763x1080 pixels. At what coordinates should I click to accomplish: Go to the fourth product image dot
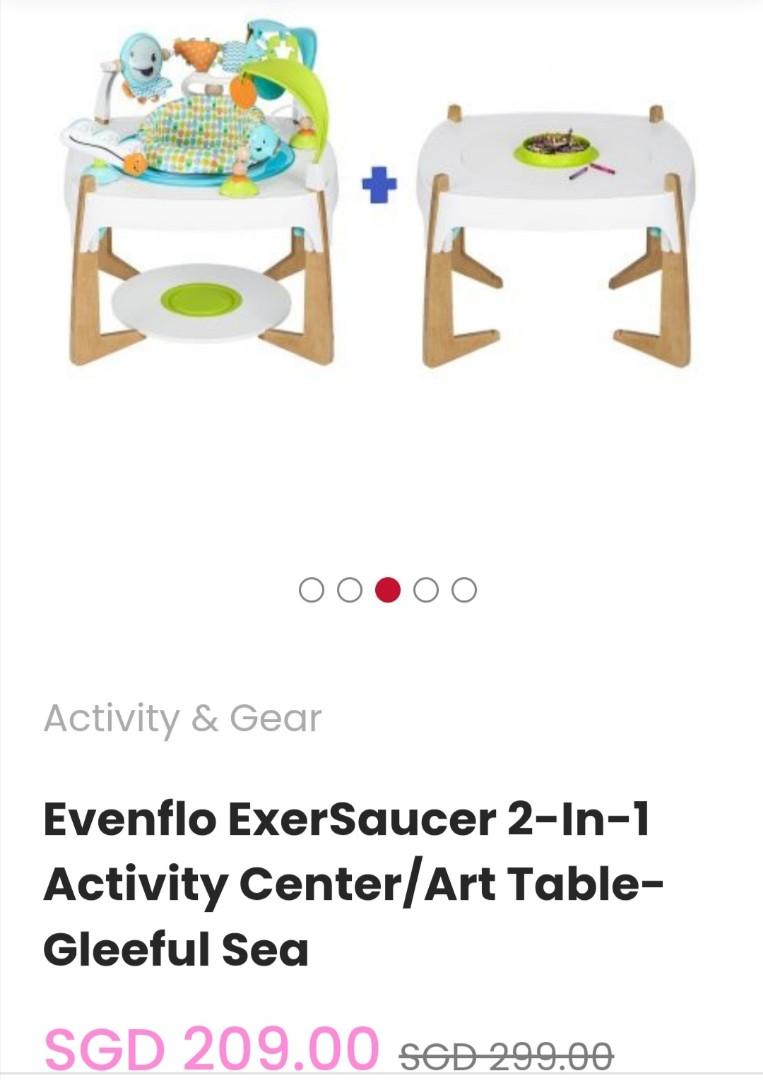point(426,590)
